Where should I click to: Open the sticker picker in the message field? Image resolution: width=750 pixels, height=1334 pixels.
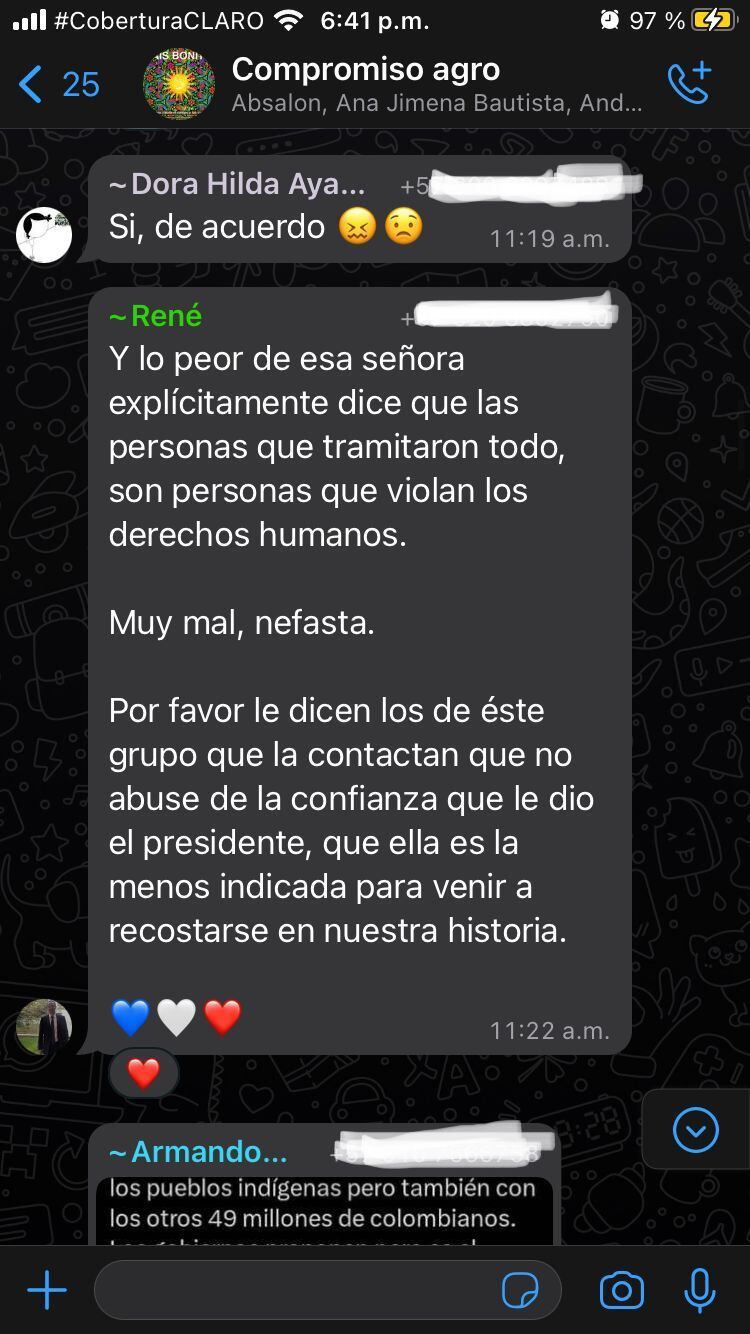[x=521, y=1291]
